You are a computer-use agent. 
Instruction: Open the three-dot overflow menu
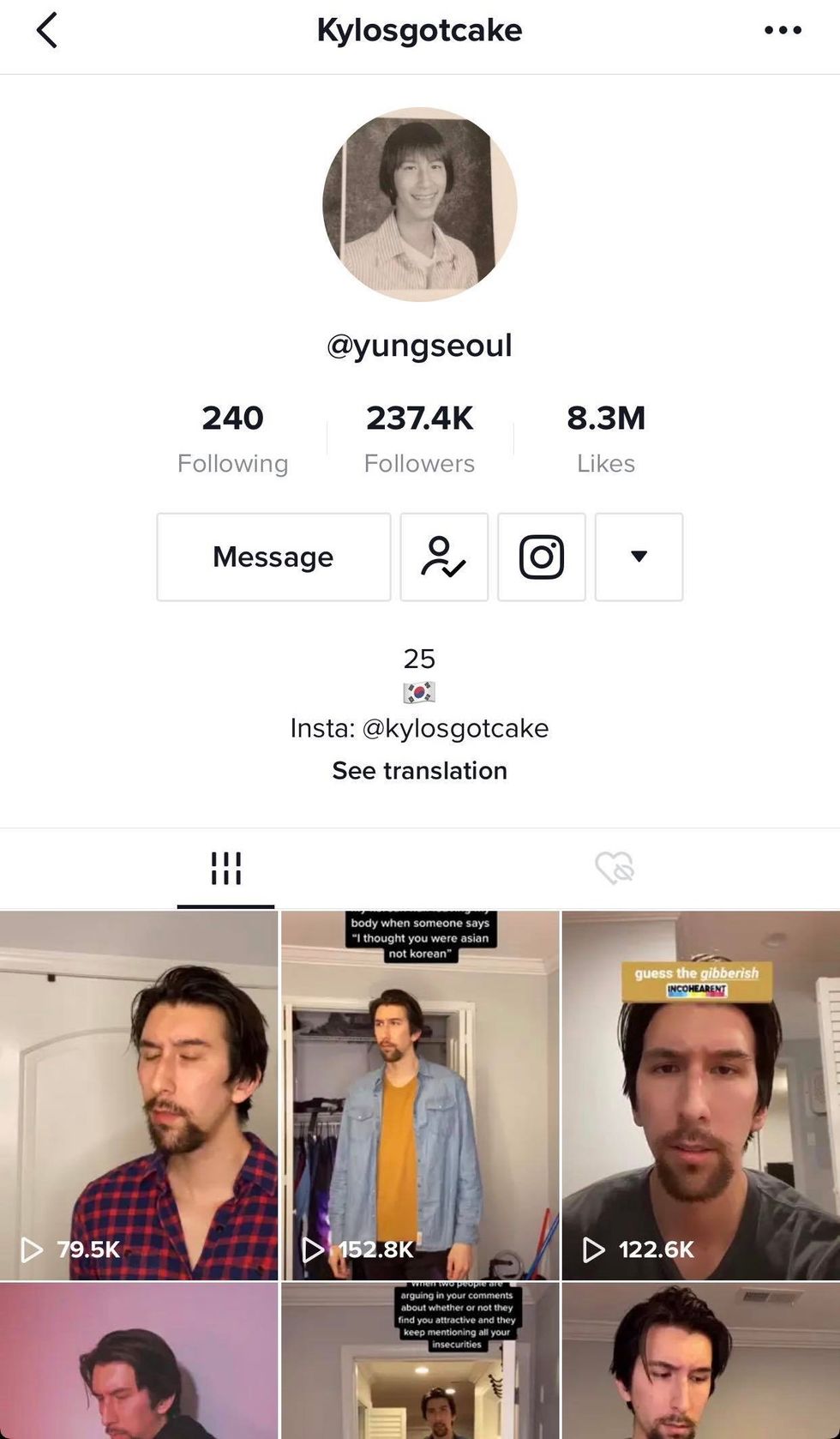(x=783, y=31)
